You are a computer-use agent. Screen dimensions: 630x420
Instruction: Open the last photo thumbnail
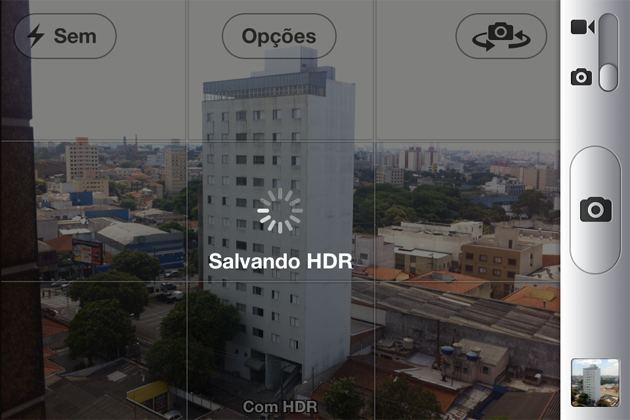pos(594,382)
